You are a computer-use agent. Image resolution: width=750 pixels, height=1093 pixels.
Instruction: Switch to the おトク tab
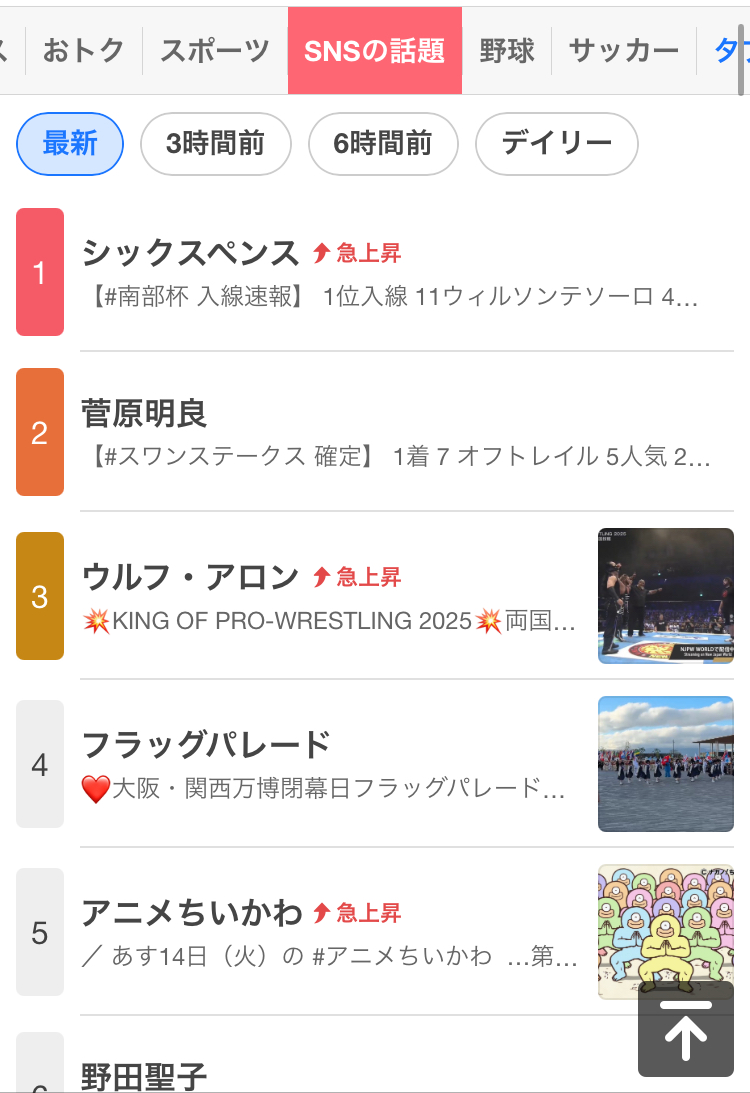pos(83,51)
